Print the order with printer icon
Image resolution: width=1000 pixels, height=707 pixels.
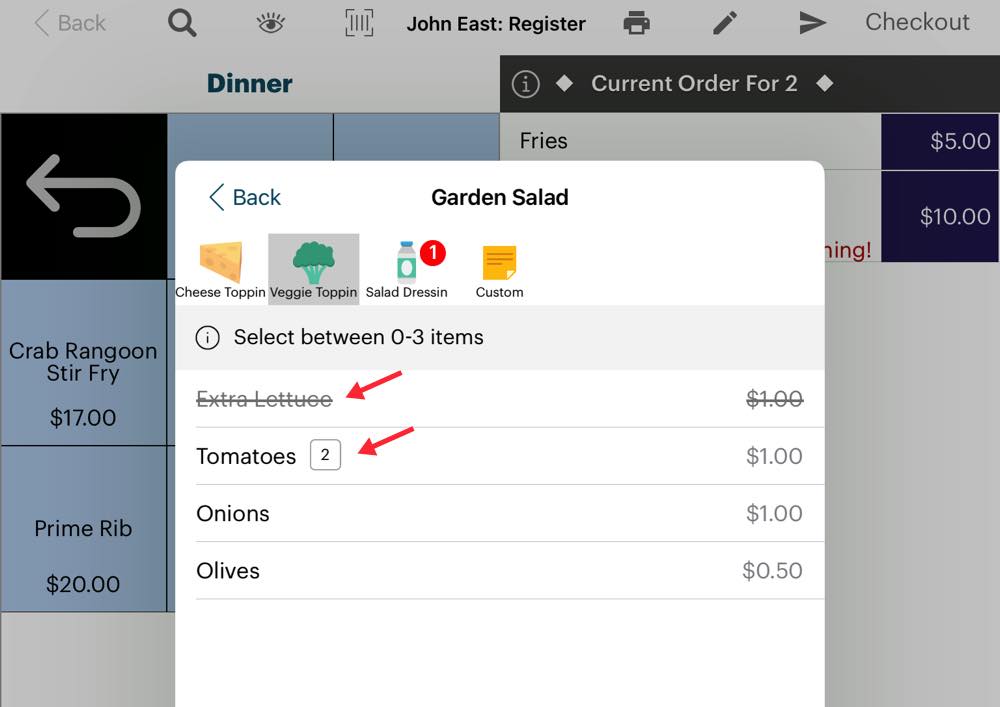pyautogui.click(x=636, y=24)
